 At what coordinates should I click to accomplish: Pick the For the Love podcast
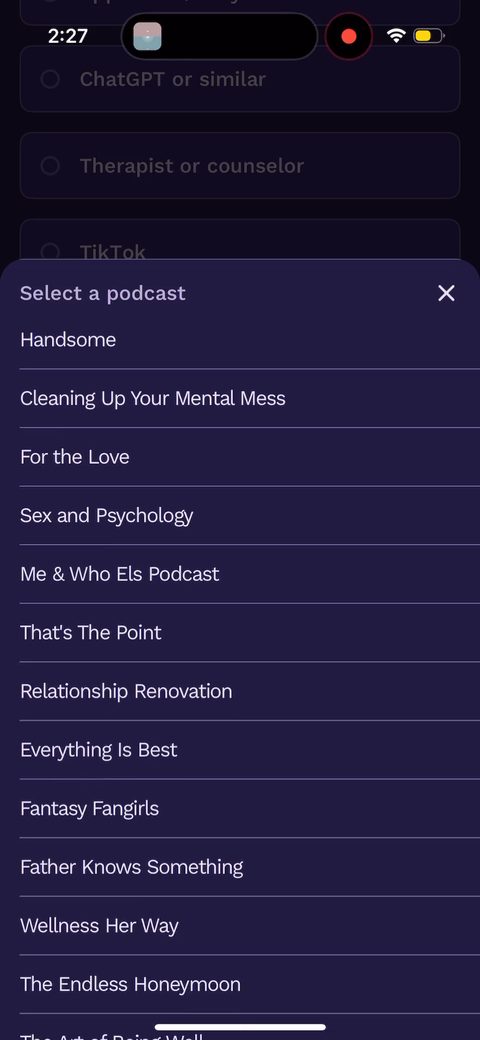(x=250, y=456)
